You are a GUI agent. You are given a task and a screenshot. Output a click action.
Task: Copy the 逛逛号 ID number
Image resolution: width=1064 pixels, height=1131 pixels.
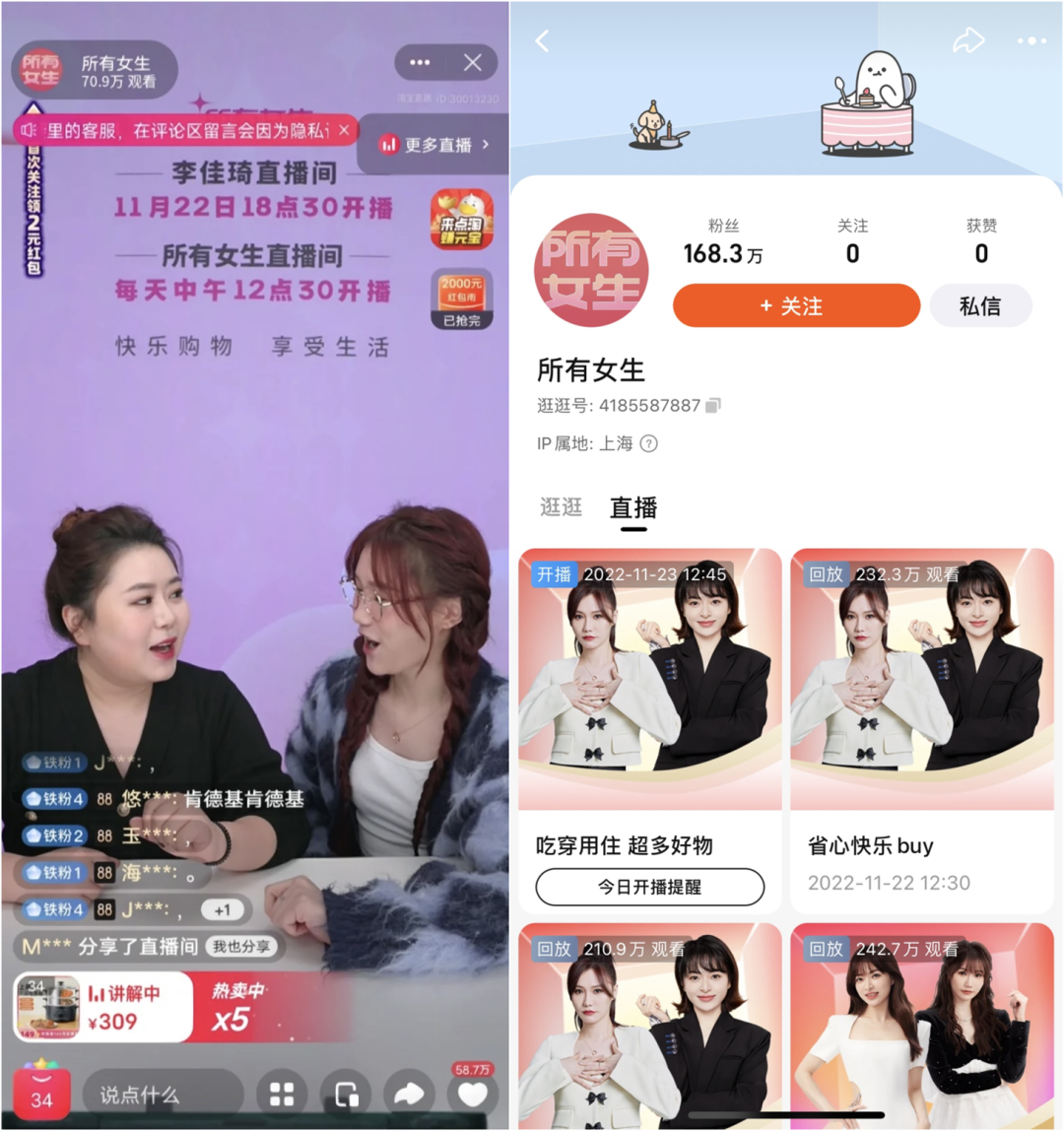click(714, 406)
